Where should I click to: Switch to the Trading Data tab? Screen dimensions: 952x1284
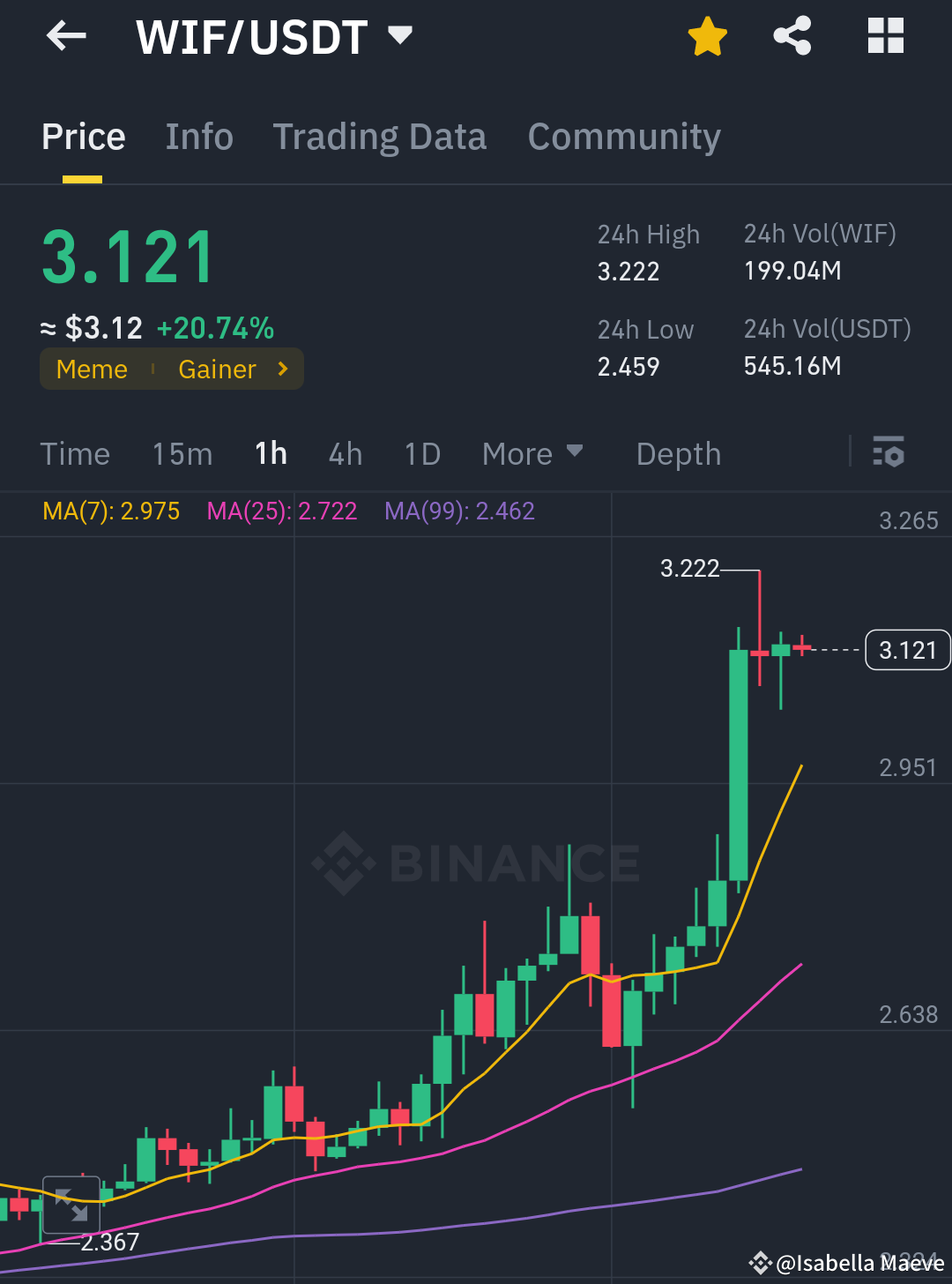tap(380, 137)
